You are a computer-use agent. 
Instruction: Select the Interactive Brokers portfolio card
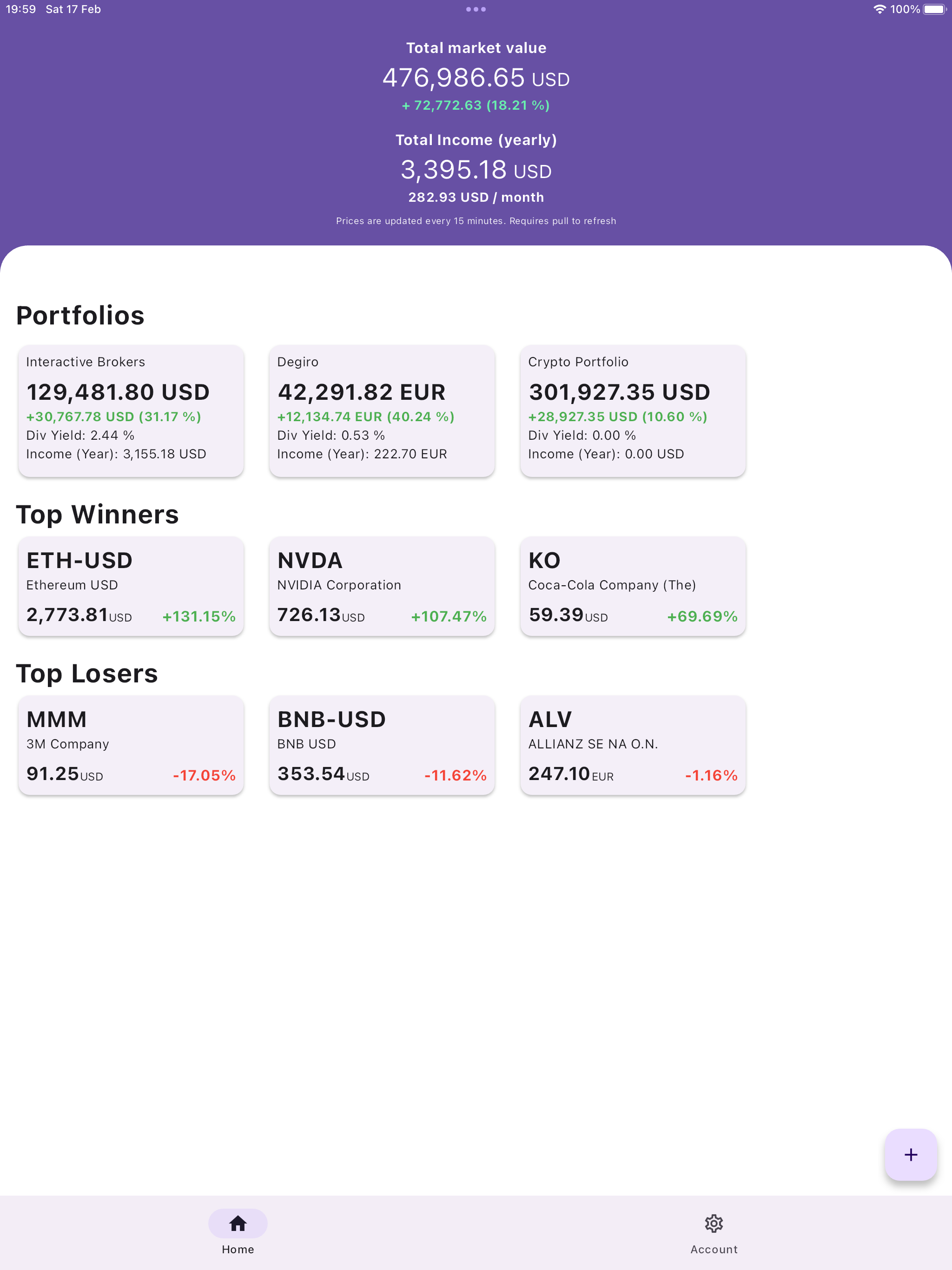131,410
